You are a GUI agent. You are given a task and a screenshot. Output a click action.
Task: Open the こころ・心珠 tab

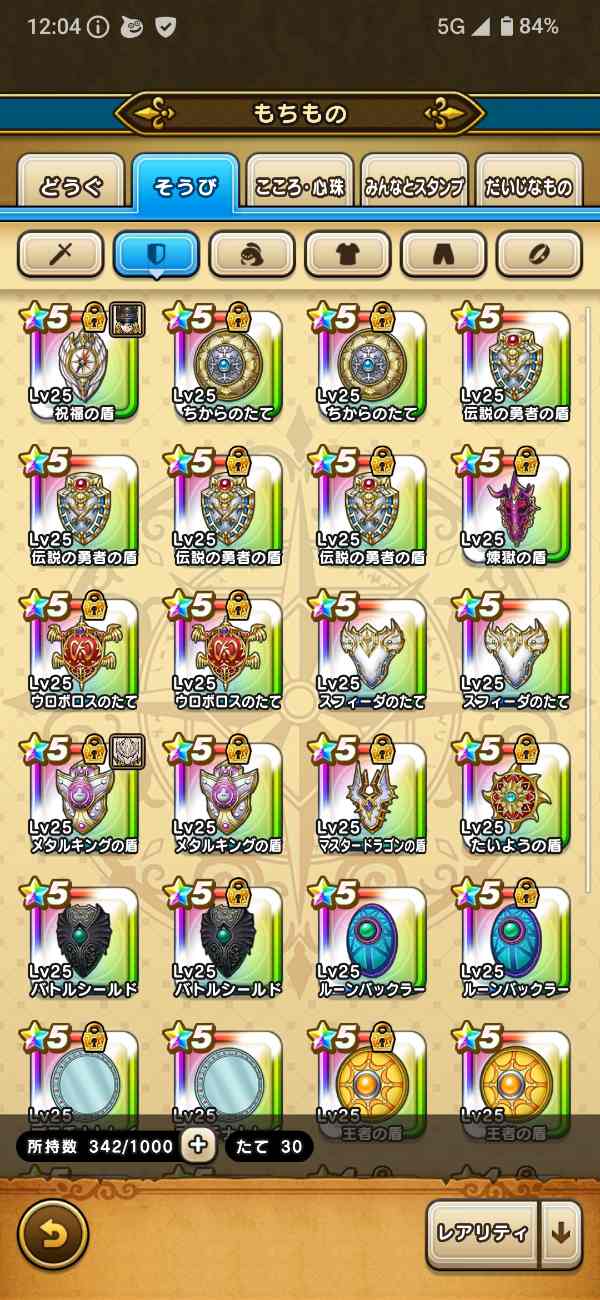point(300,186)
